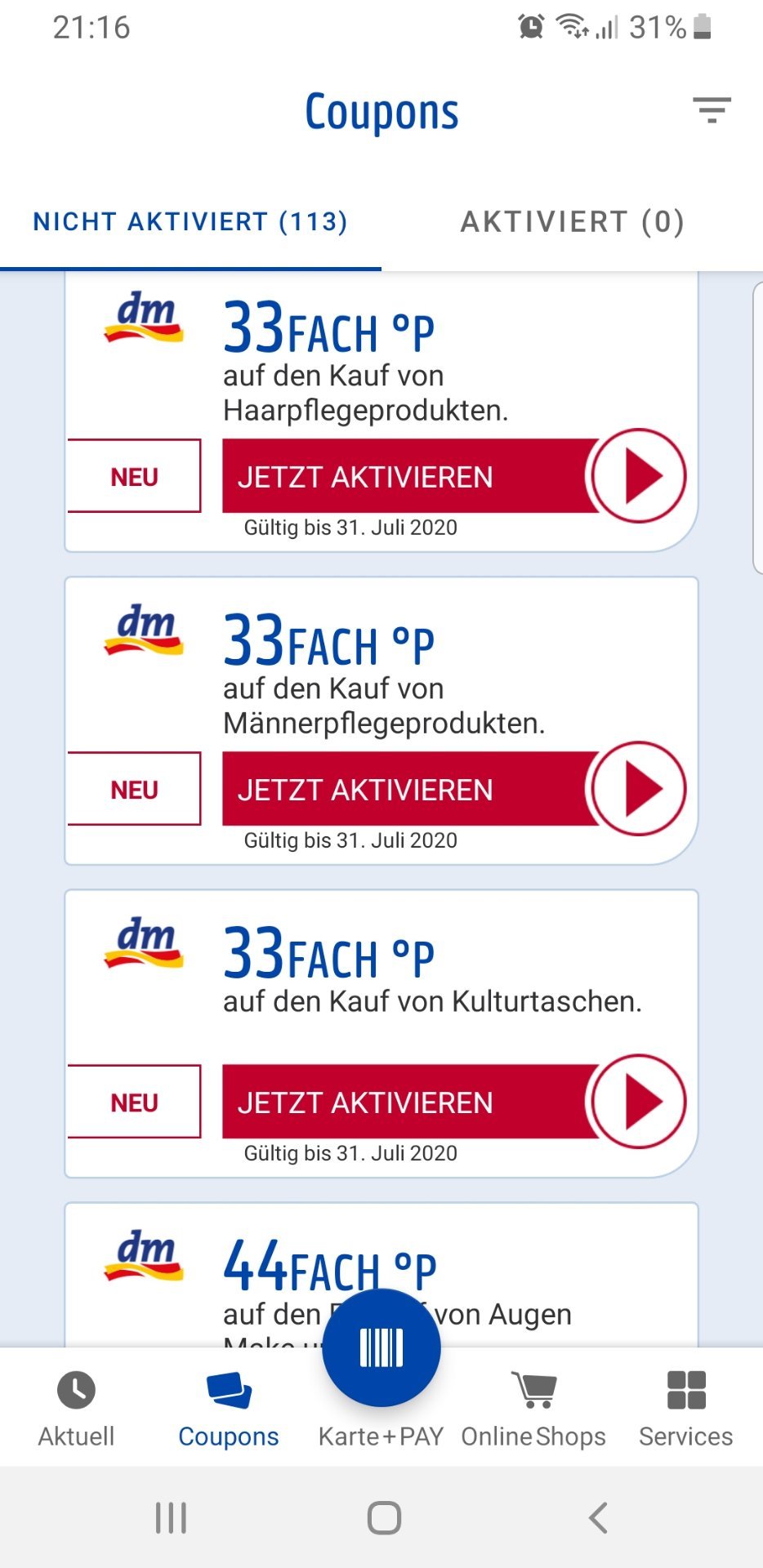Tap the system back button

(x=598, y=1518)
